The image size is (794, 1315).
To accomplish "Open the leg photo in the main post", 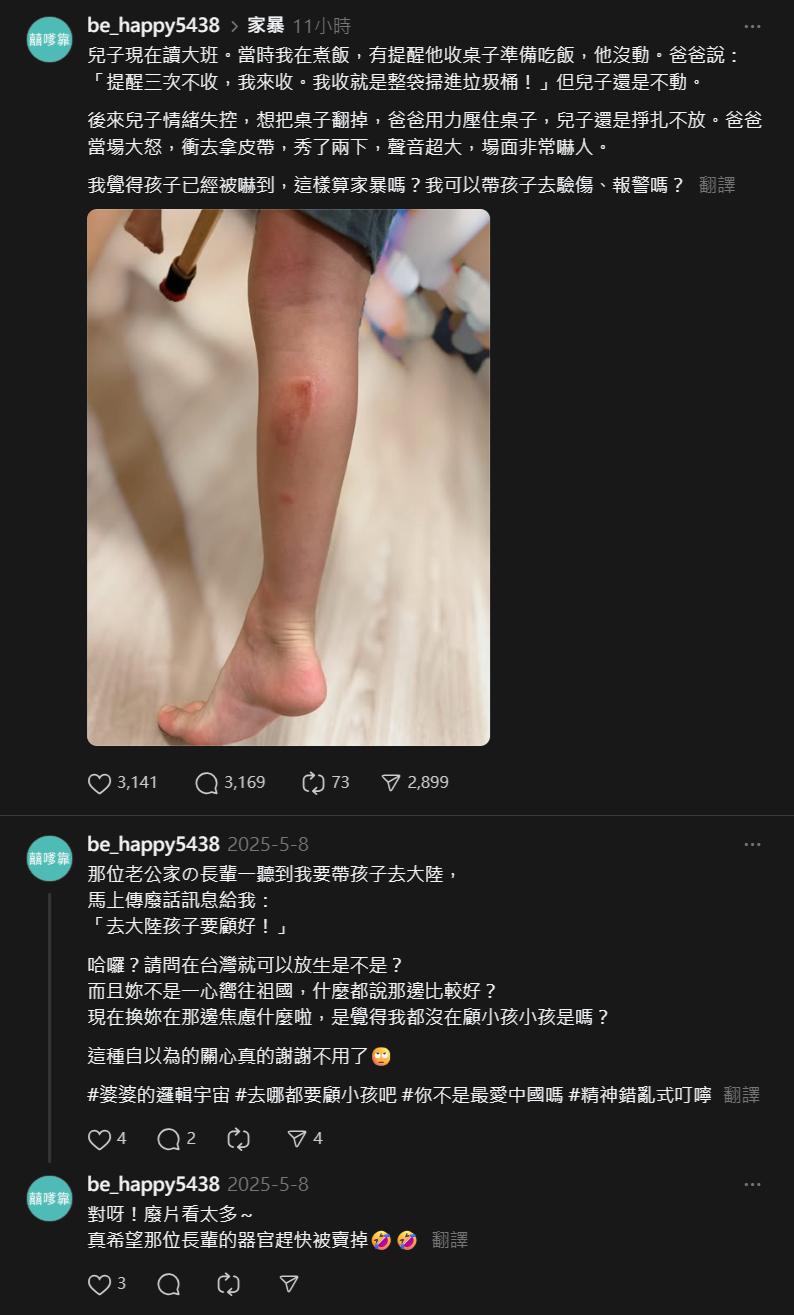I will click(x=288, y=477).
